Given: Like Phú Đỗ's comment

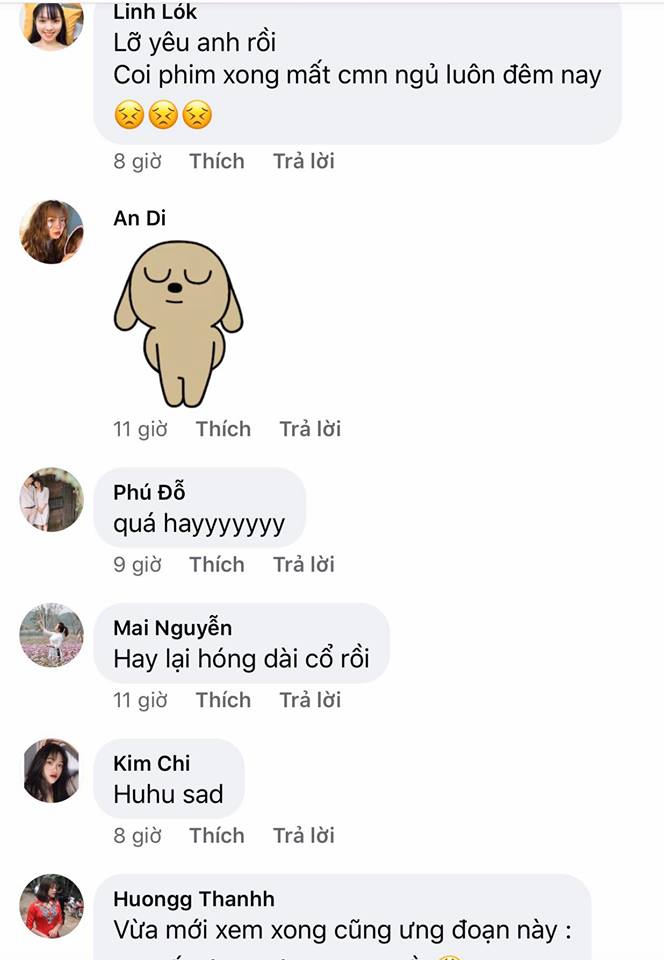Looking at the screenshot, I should 216,564.
